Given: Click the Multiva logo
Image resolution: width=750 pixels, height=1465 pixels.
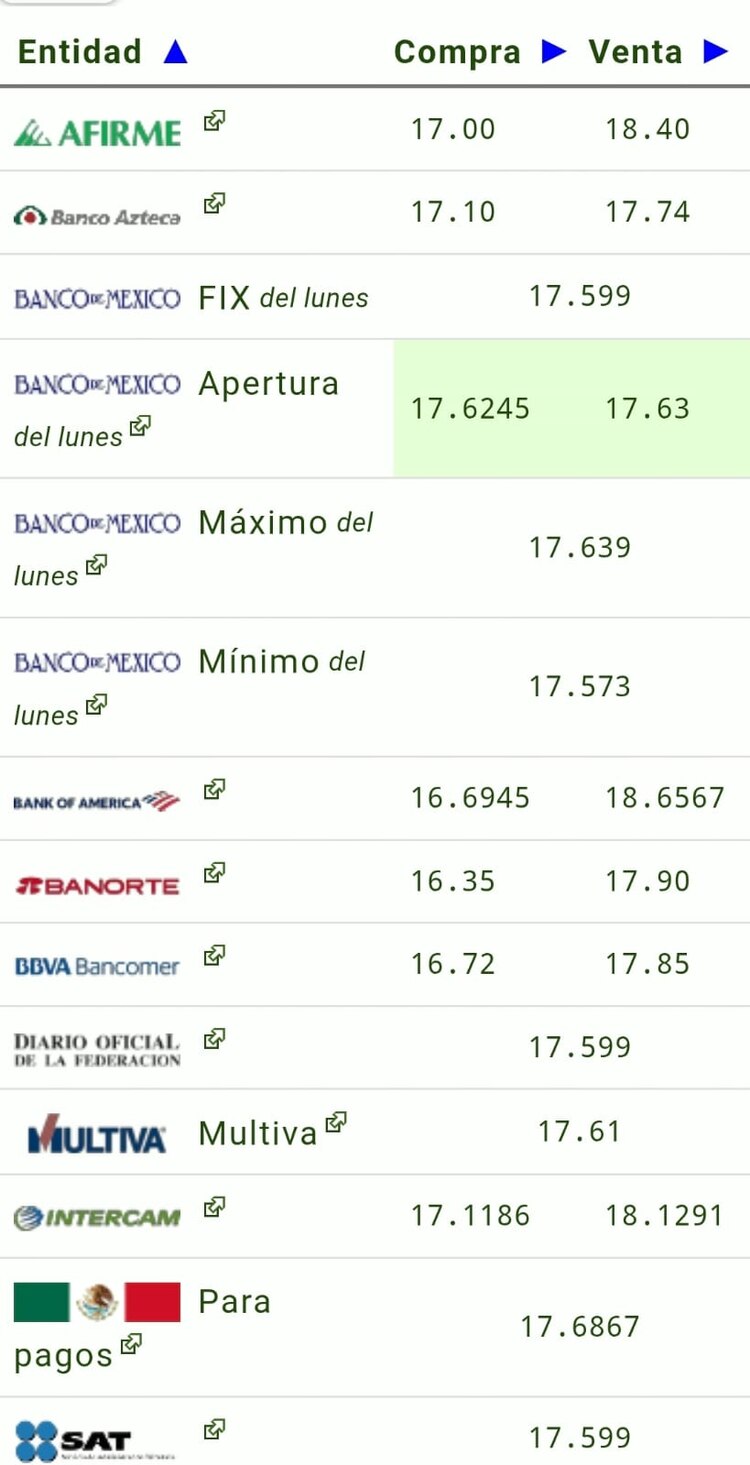Looking at the screenshot, I should [95, 1132].
